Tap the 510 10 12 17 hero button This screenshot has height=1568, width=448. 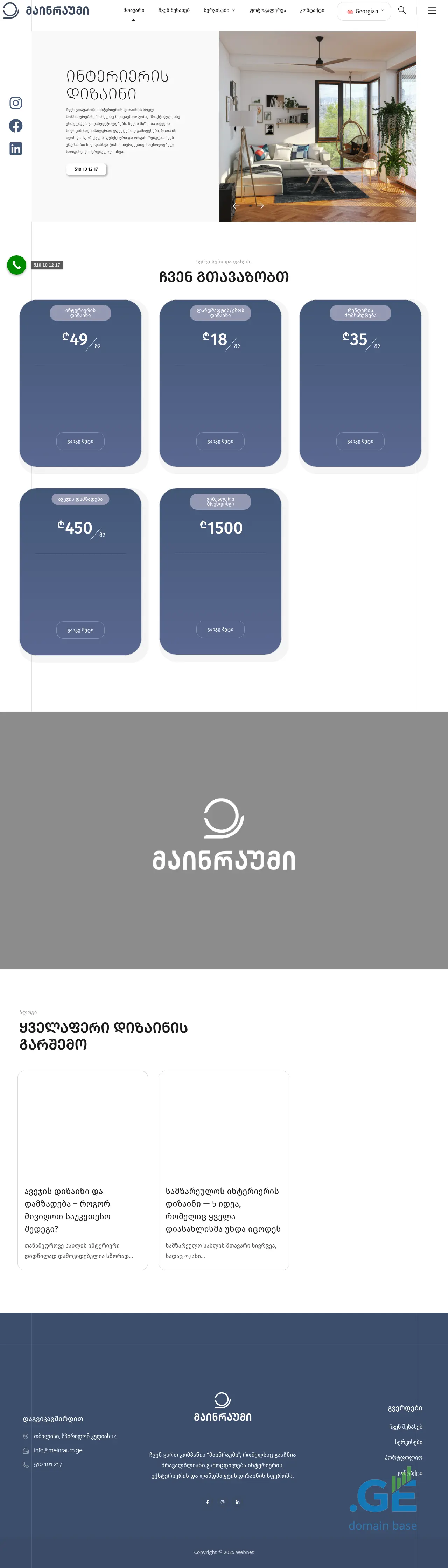86,169
